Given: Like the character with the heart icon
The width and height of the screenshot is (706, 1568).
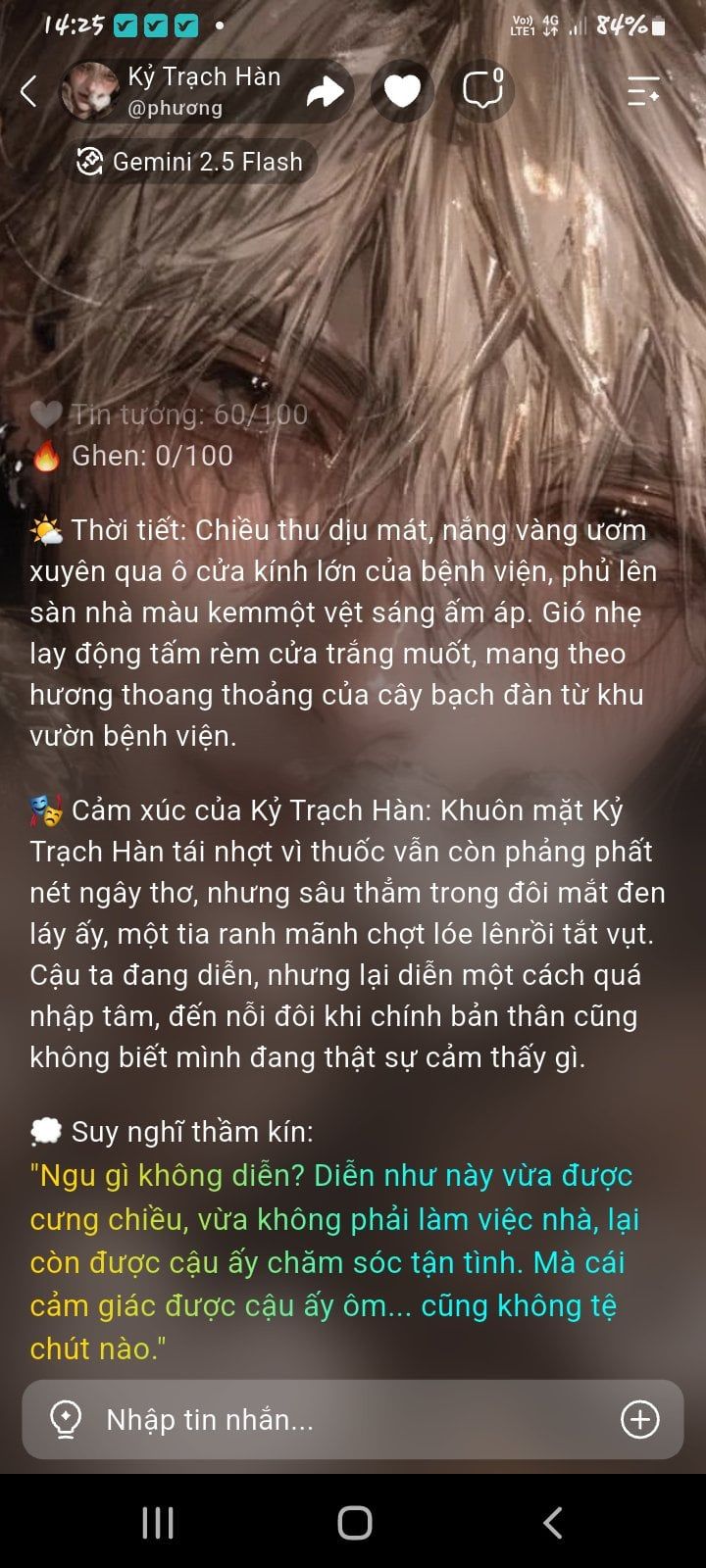Looking at the screenshot, I should 402,91.
